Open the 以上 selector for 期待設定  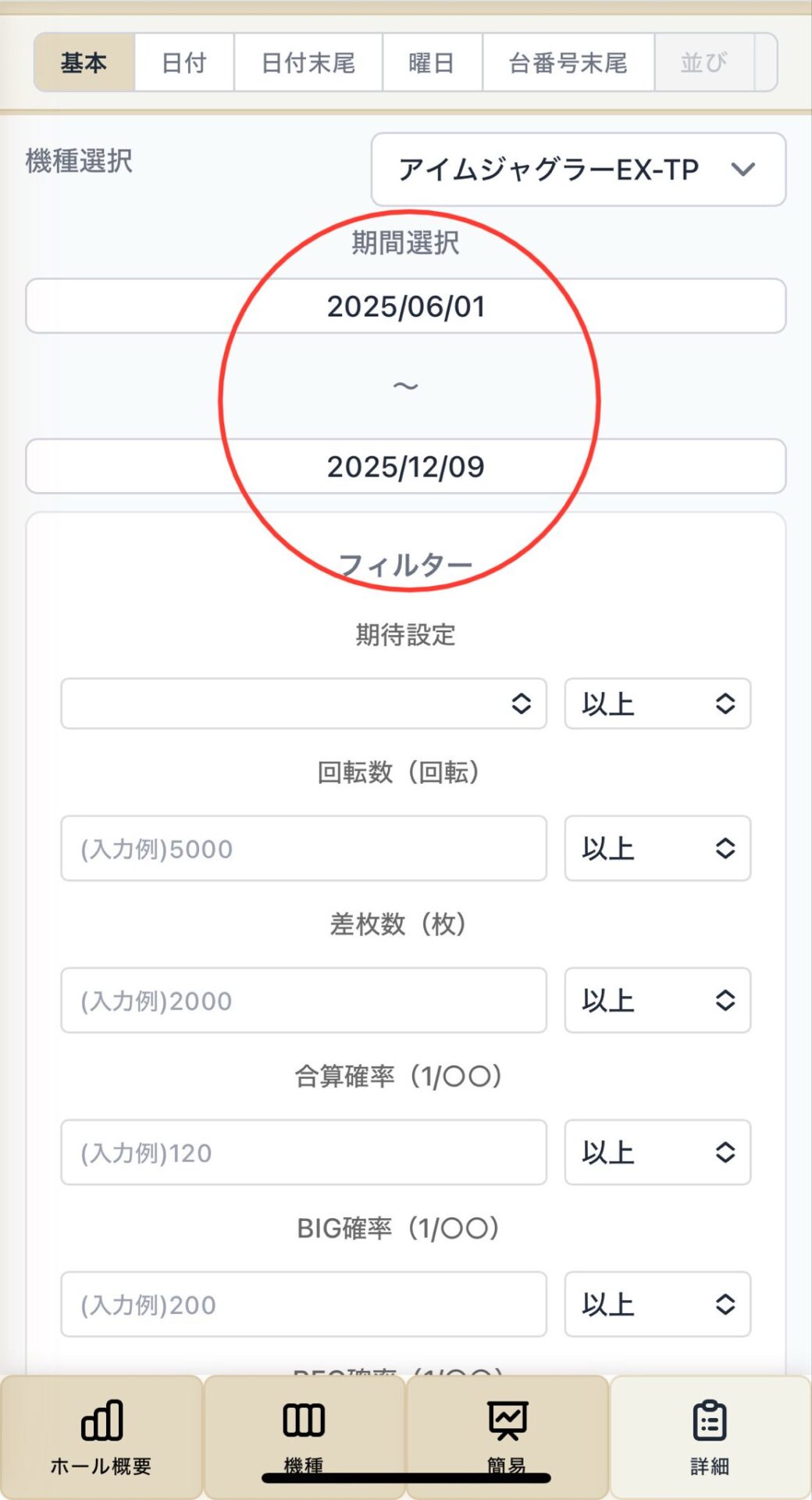click(657, 703)
